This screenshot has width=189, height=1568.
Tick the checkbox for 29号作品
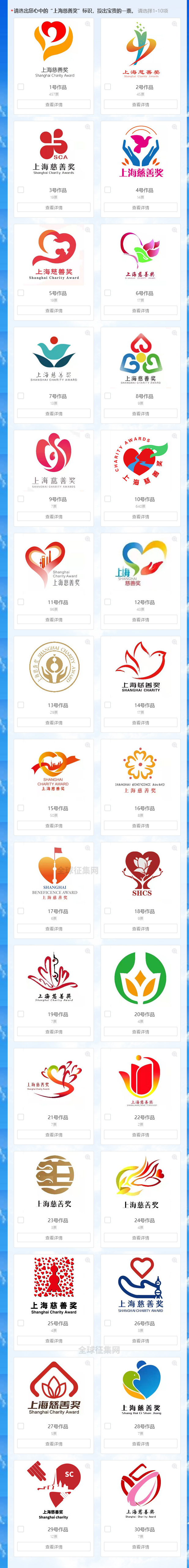[x=21, y=1529]
